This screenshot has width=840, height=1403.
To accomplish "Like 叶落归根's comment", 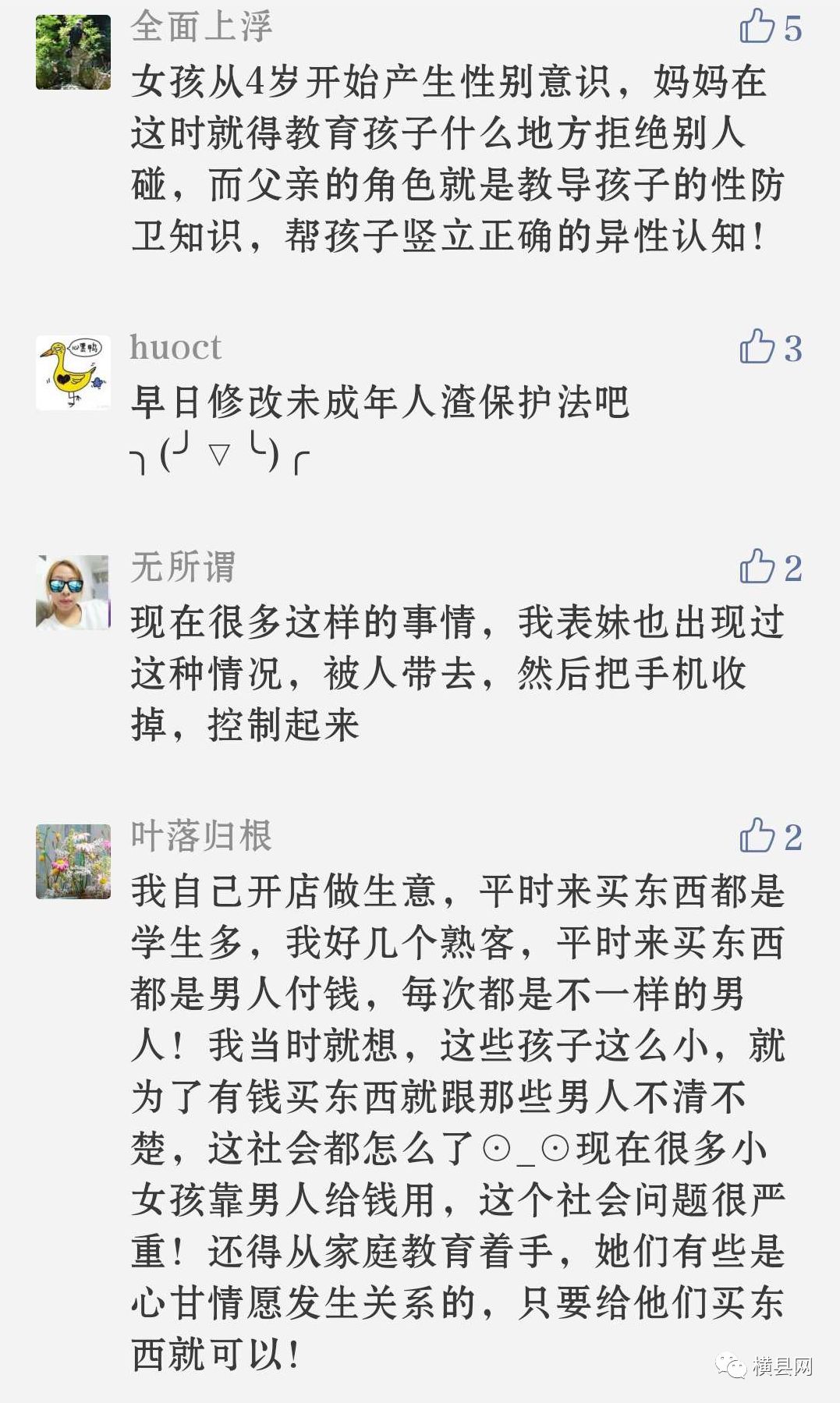I will pos(757,836).
